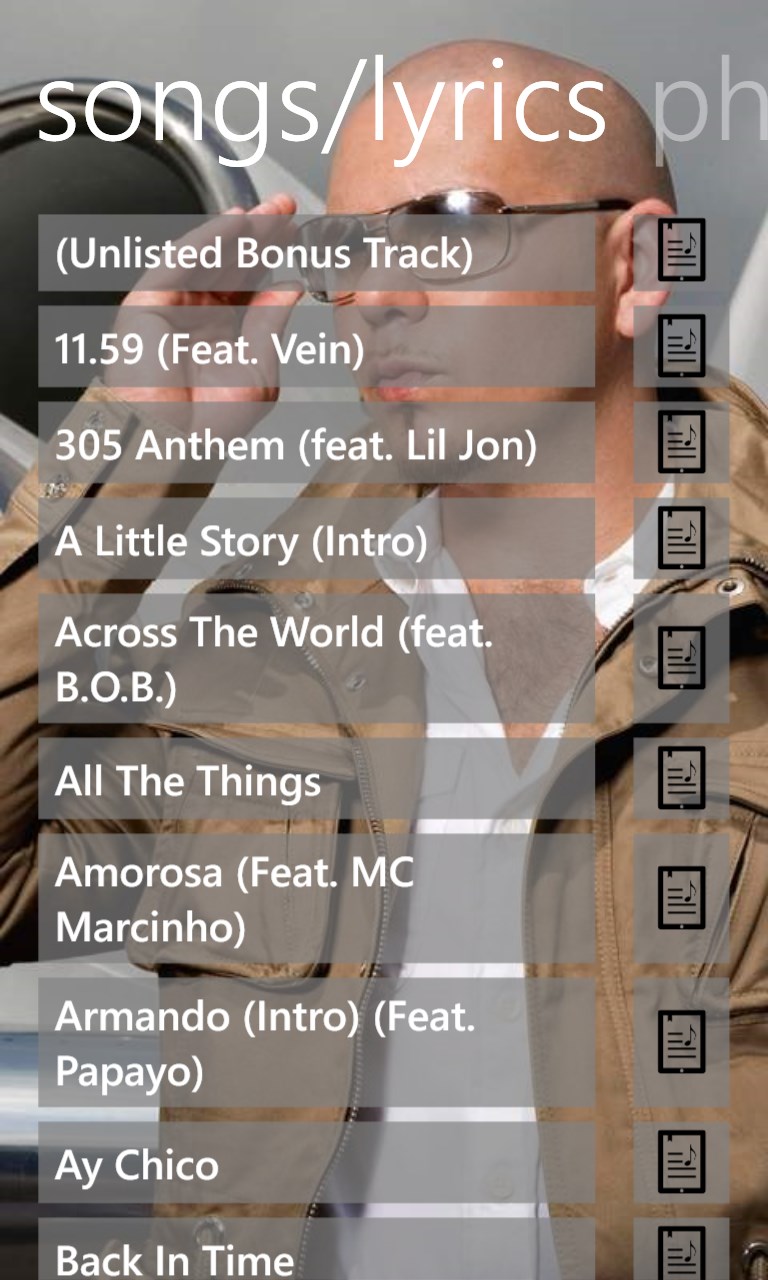This screenshot has height=1280, width=768.
Task: Open the song Ay Chico
Action: [316, 1163]
